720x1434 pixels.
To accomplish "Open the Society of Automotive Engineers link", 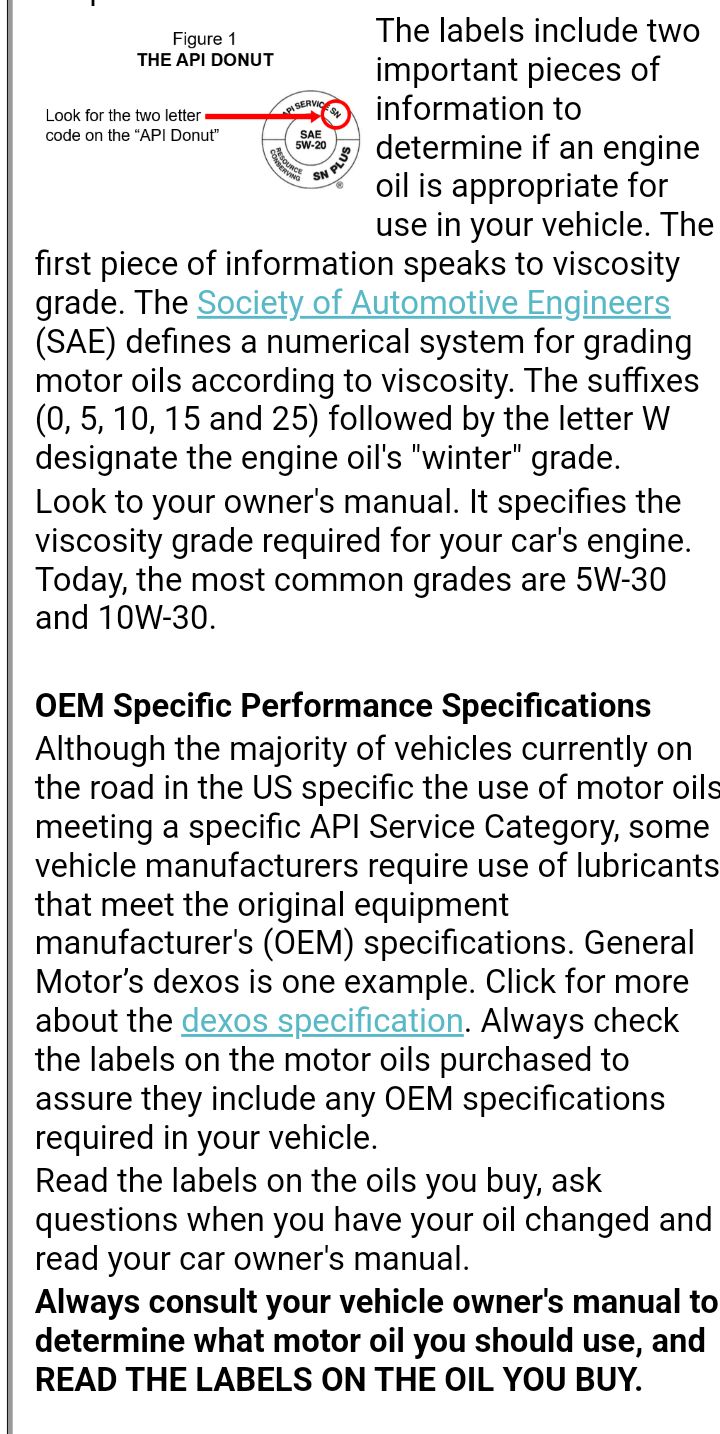I will (x=433, y=303).
